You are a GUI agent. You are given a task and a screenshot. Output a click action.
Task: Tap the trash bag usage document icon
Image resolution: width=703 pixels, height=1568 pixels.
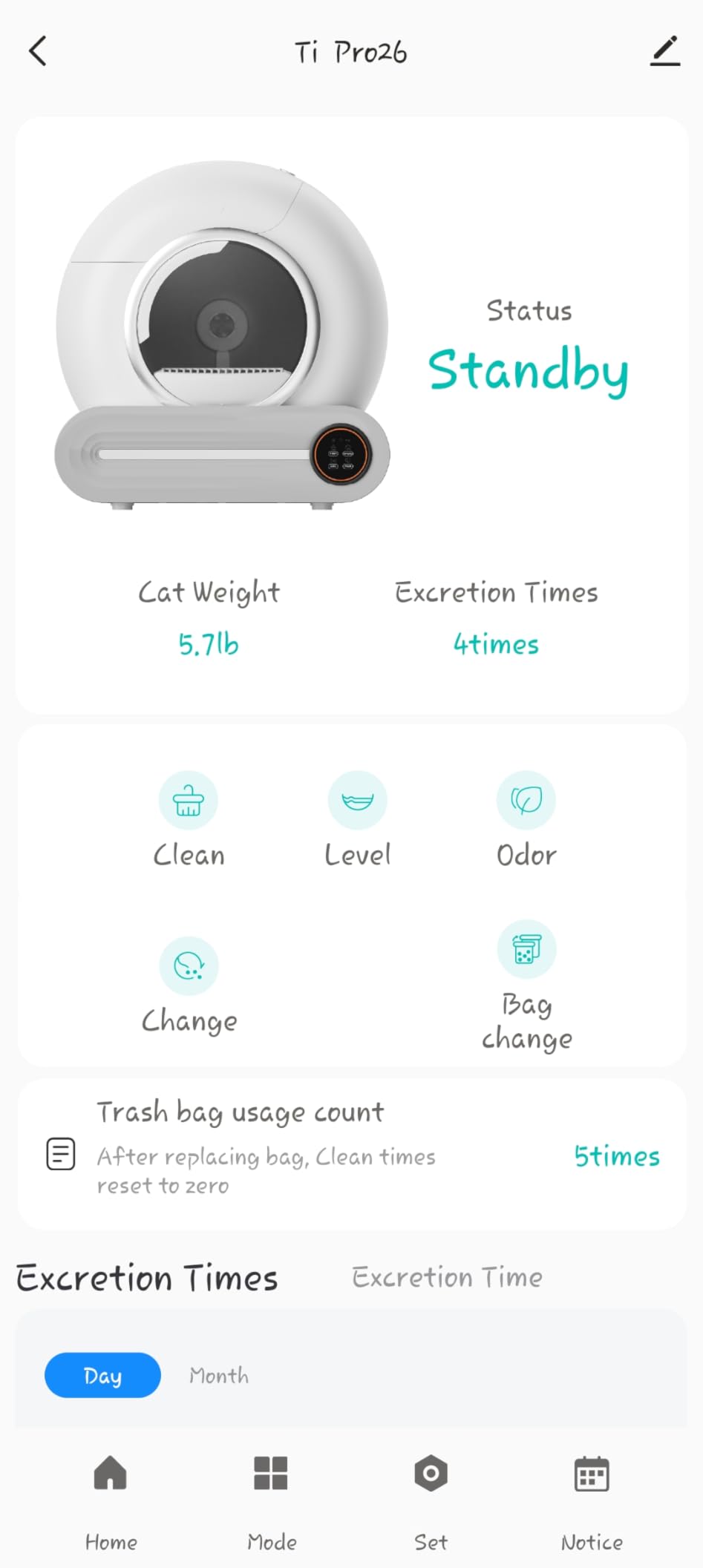click(60, 1155)
